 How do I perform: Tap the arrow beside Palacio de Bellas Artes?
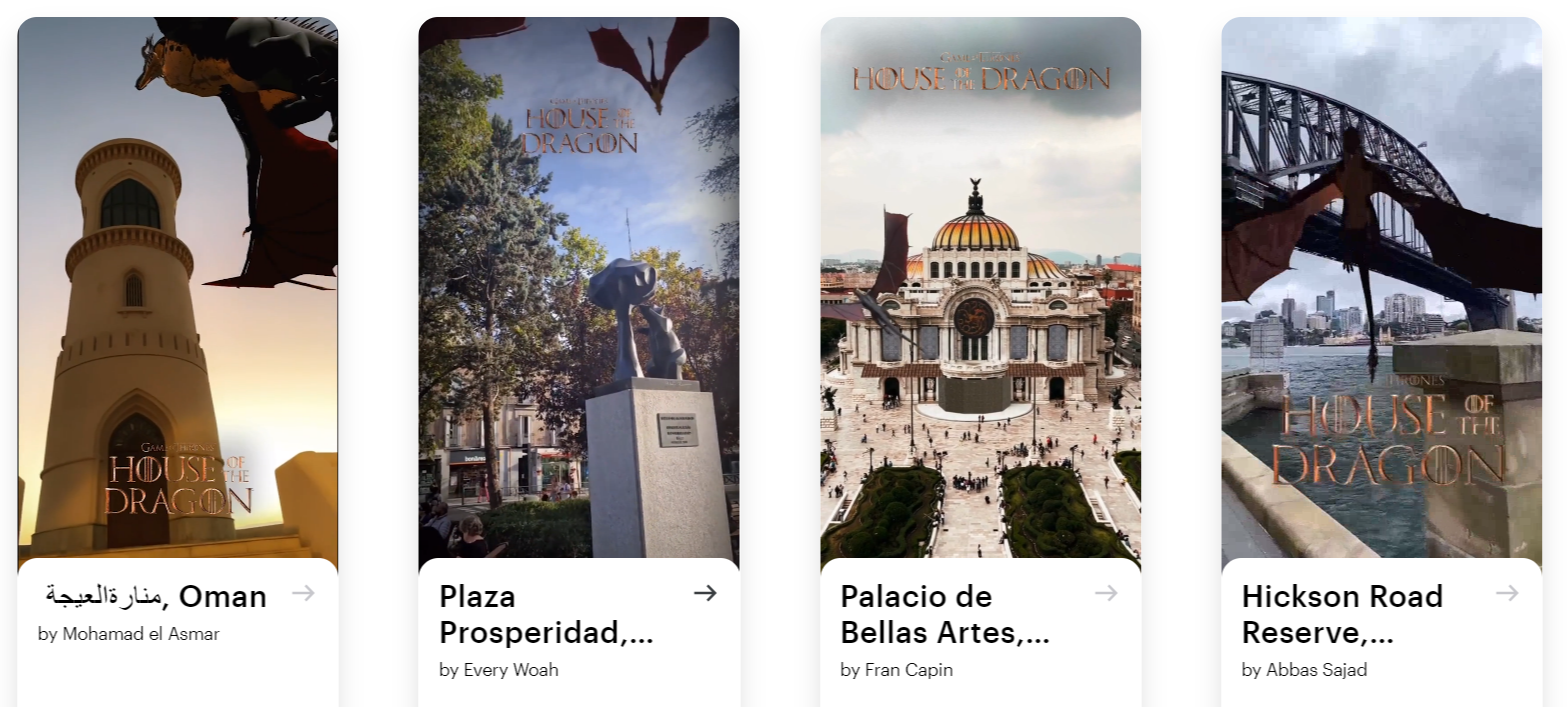coord(1106,593)
